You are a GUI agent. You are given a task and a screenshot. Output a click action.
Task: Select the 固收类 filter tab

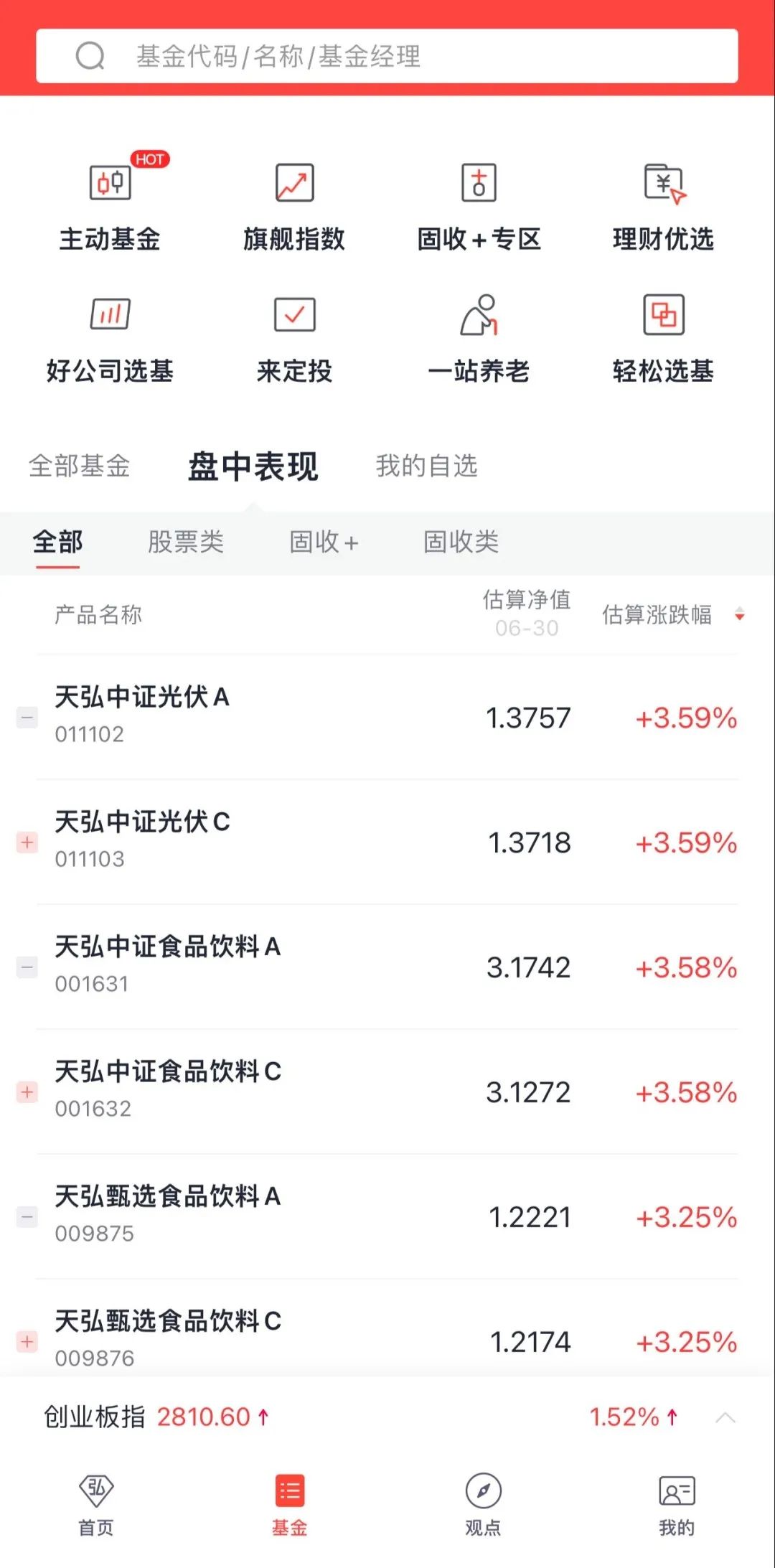[461, 542]
